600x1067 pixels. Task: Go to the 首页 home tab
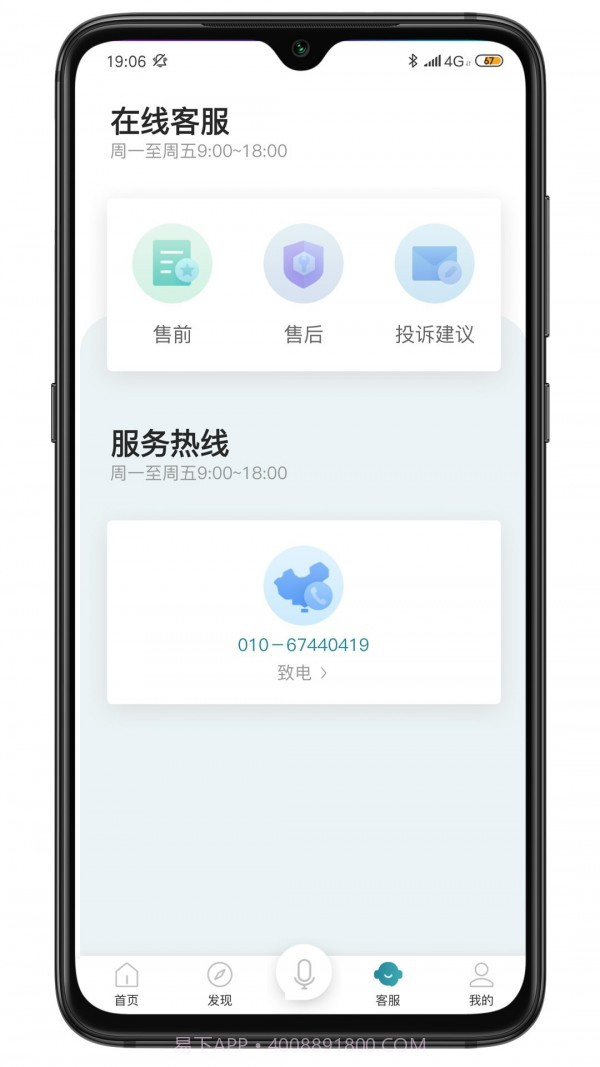click(x=126, y=983)
